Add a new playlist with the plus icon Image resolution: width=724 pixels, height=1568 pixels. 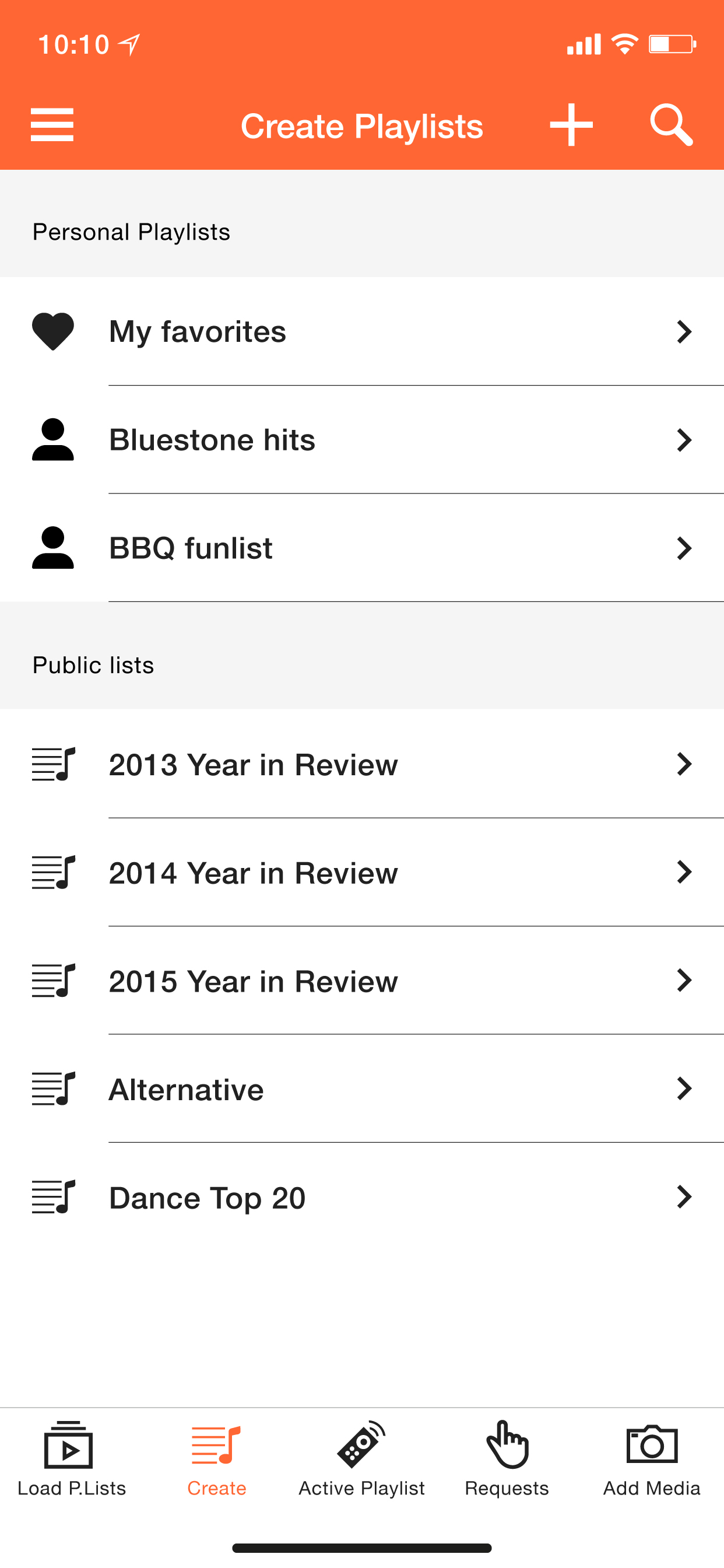[571, 125]
